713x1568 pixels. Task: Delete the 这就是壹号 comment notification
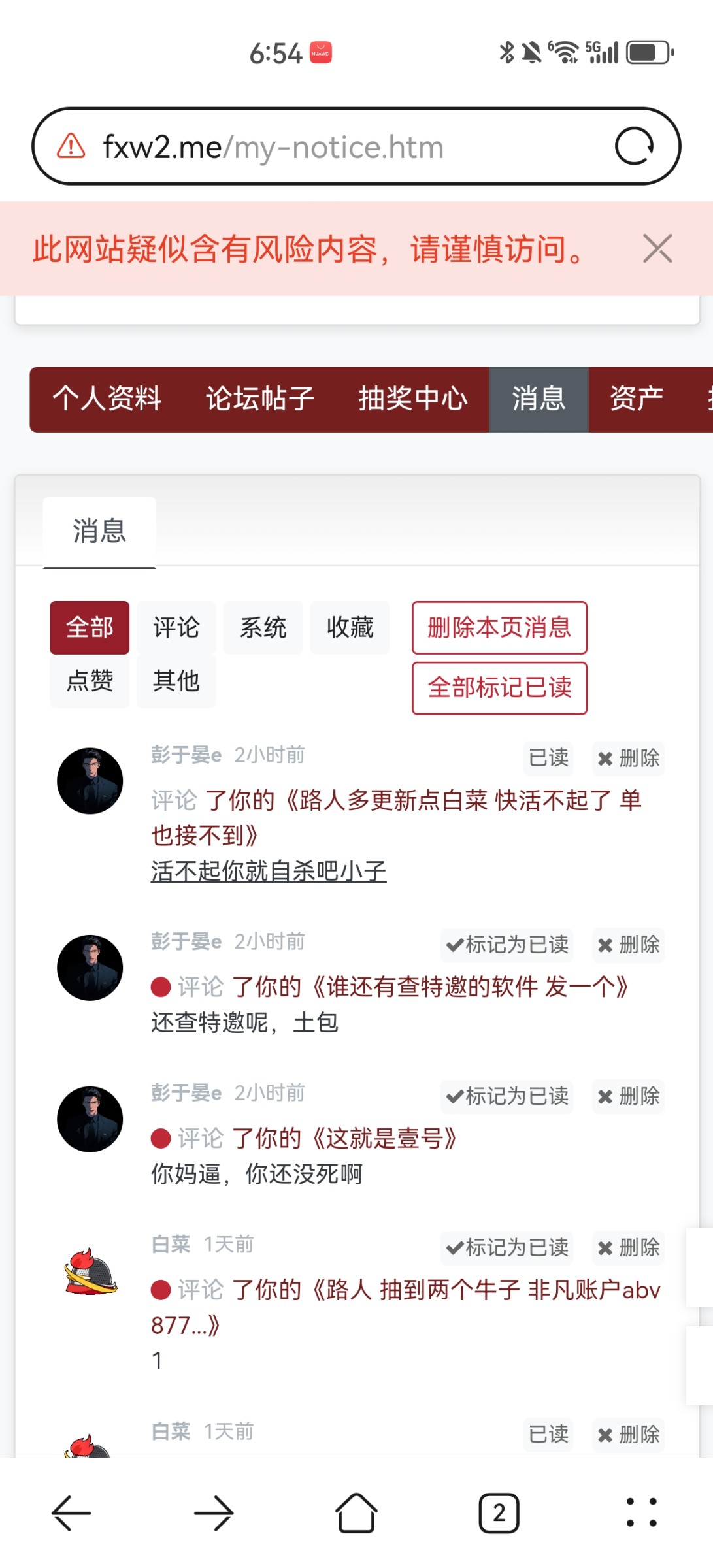(629, 1096)
